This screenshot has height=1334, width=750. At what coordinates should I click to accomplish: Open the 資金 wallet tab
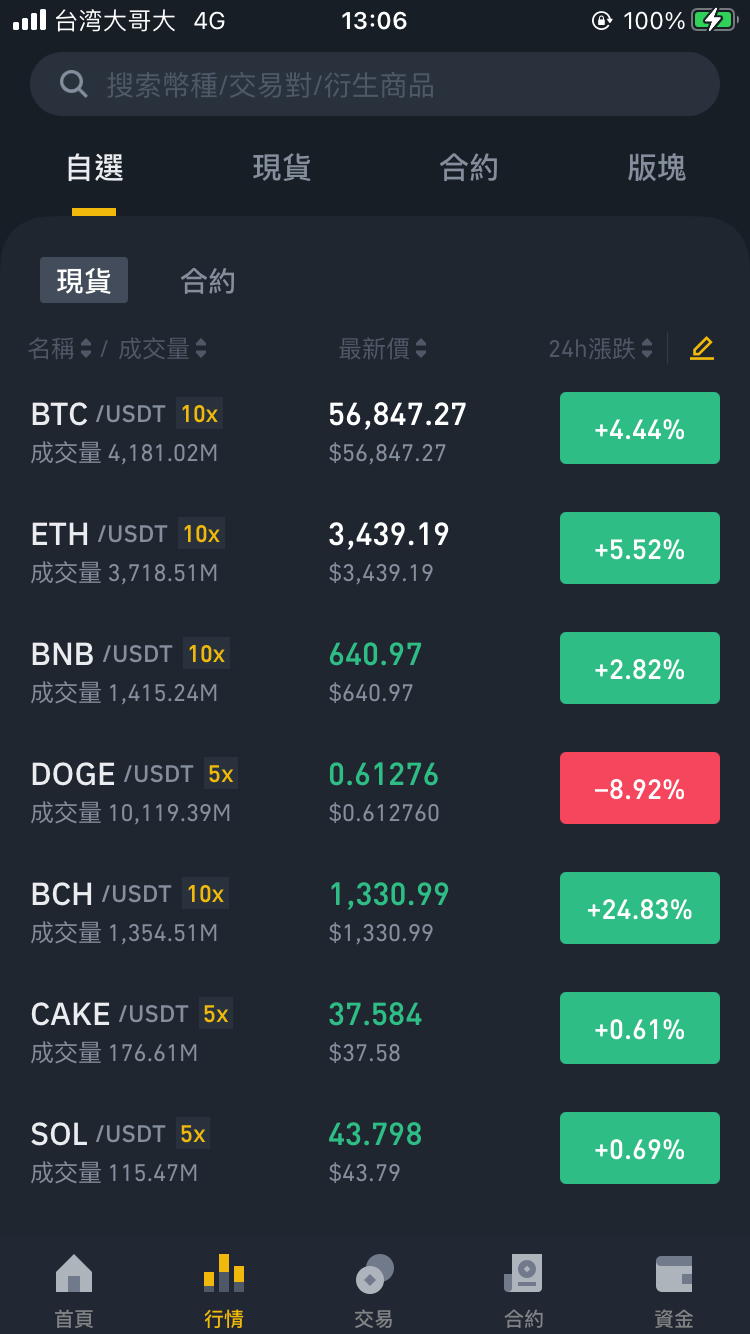(674, 1290)
